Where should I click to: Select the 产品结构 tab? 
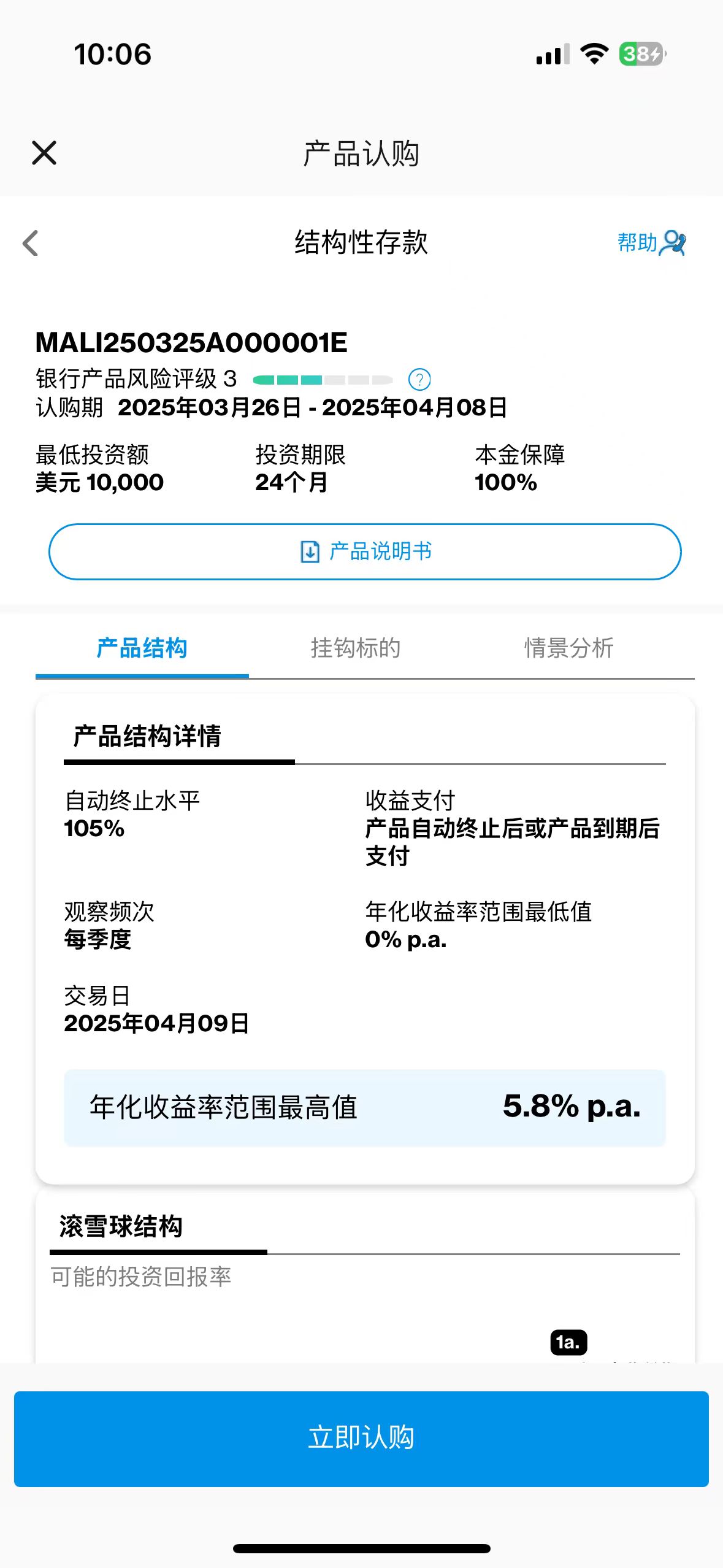click(142, 648)
